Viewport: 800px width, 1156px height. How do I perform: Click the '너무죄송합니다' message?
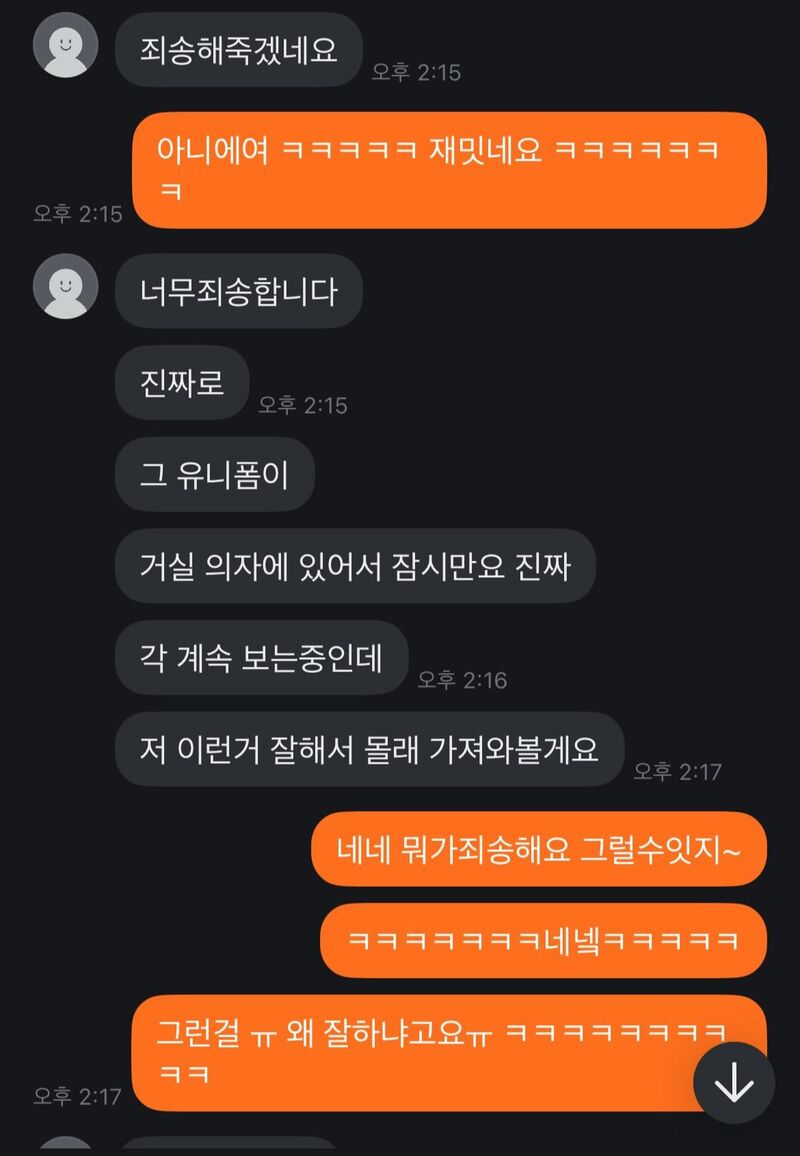(240, 290)
